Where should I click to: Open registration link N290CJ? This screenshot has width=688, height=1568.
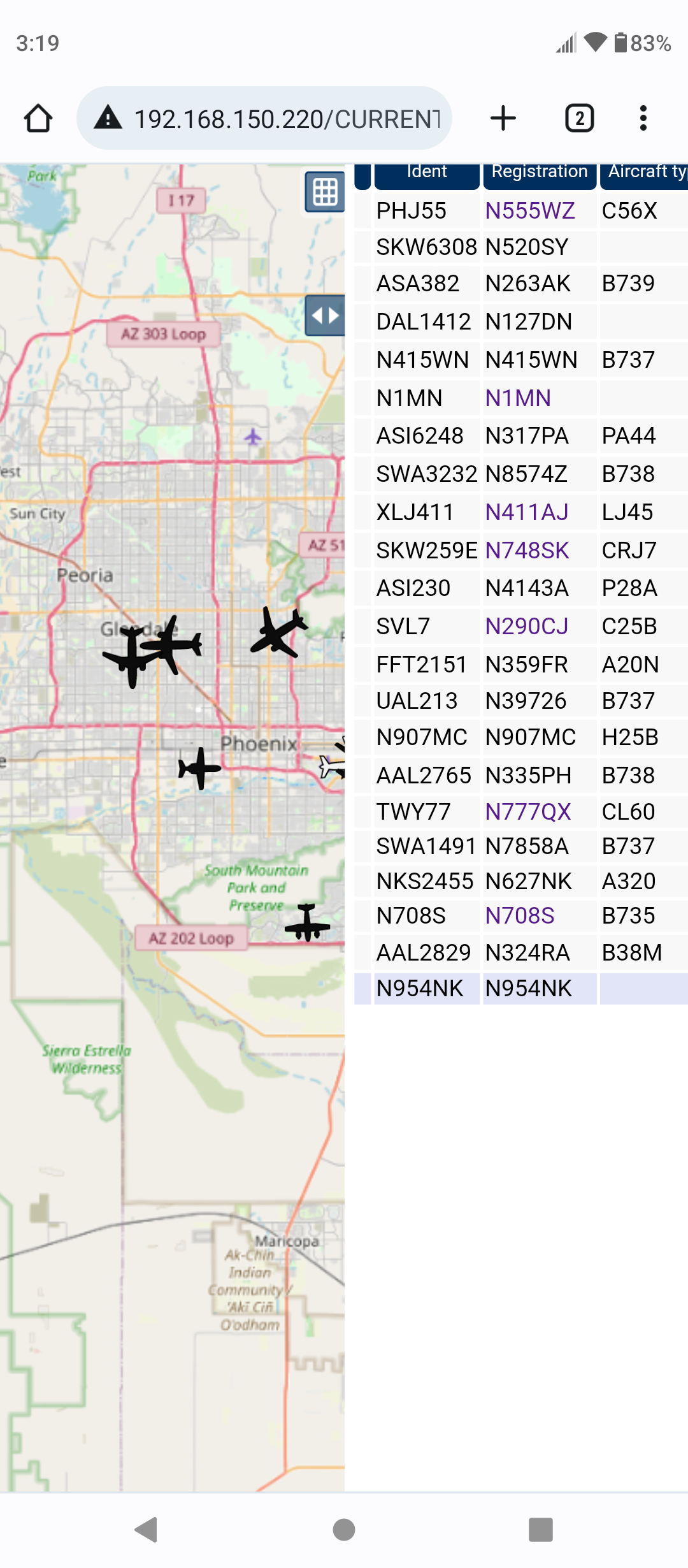coord(527,627)
